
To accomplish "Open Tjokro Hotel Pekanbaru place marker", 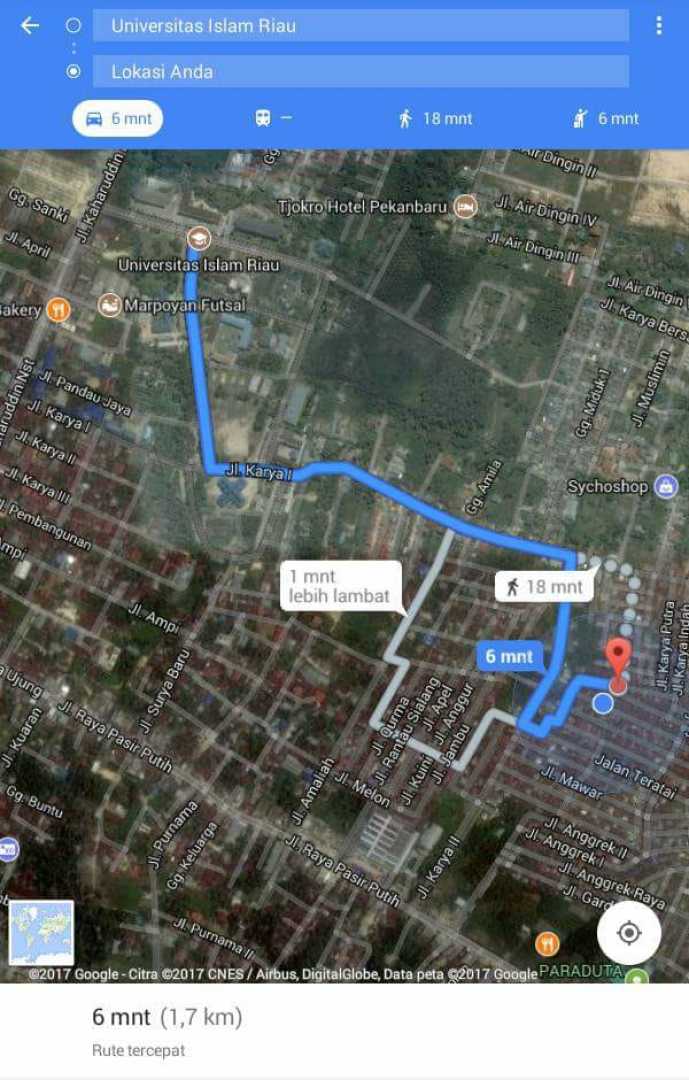I will pyautogui.click(x=465, y=207).
